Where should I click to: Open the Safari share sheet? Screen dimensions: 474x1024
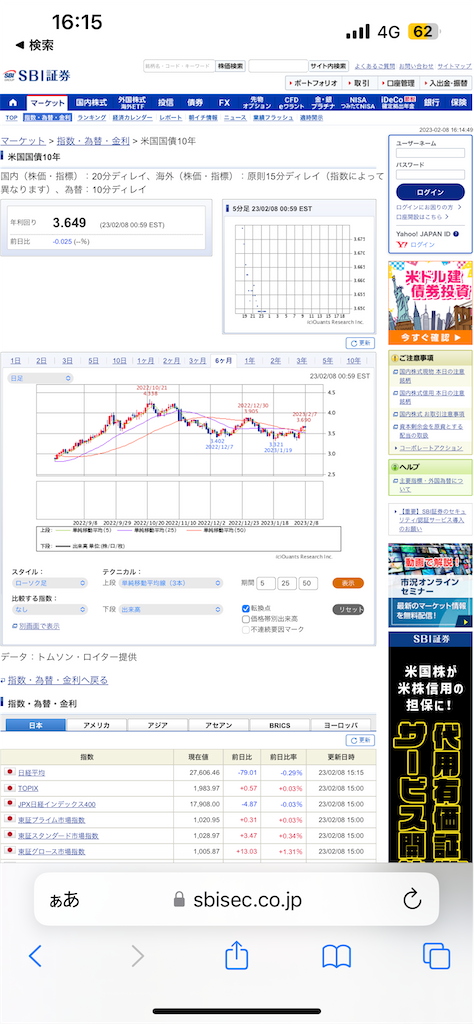[236, 955]
